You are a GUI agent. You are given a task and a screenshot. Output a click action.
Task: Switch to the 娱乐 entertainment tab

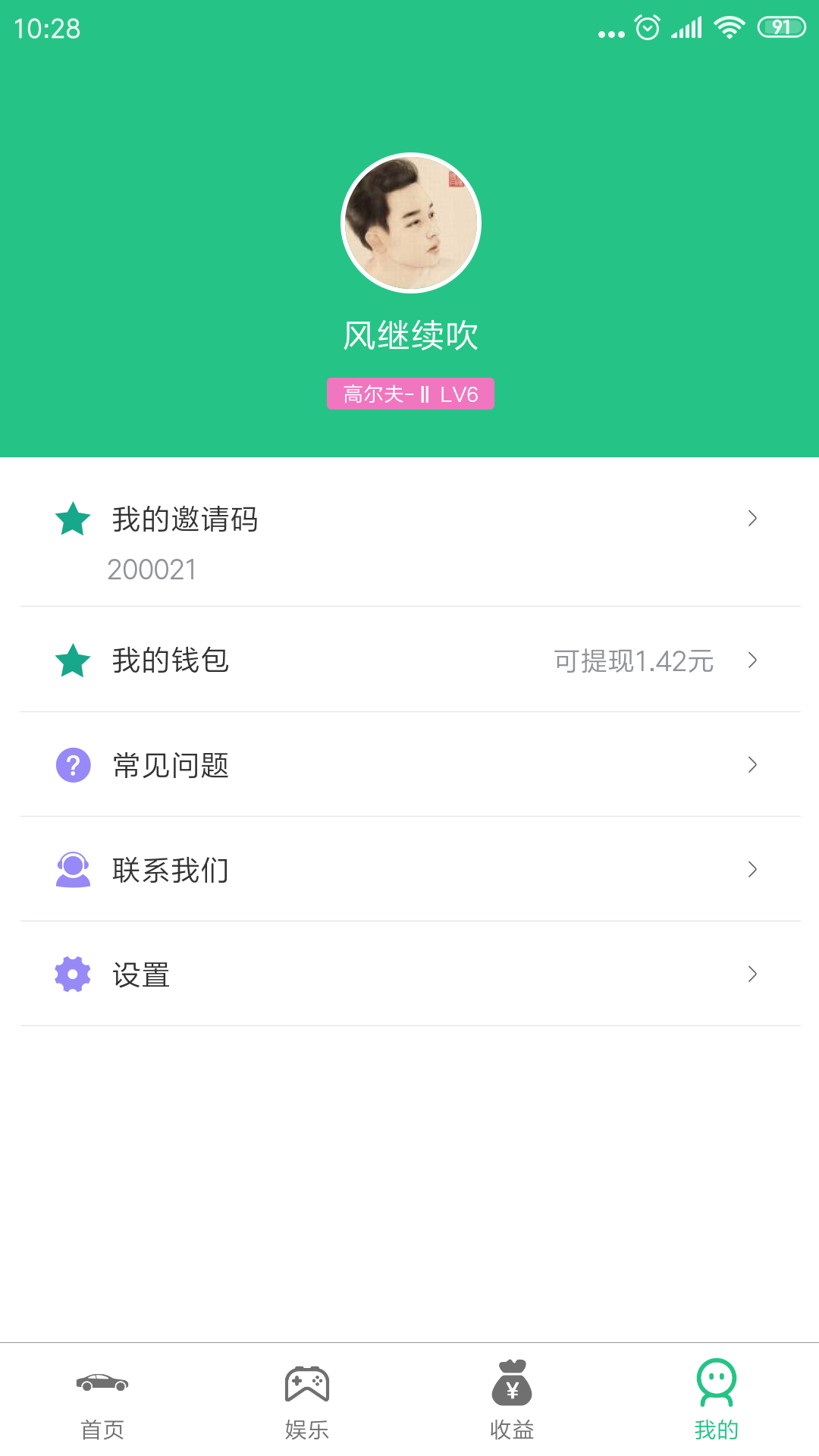pyautogui.click(x=307, y=1400)
